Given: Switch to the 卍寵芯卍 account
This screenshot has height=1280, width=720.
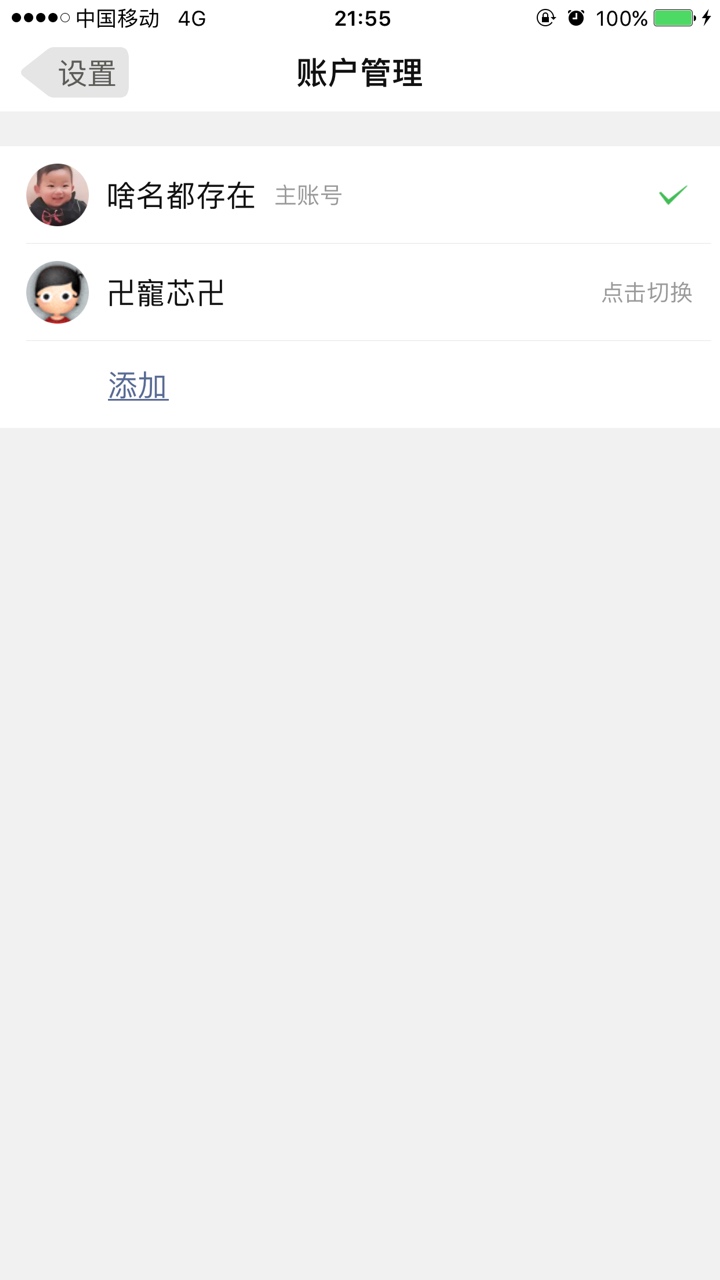Looking at the screenshot, I should click(x=360, y=292).
